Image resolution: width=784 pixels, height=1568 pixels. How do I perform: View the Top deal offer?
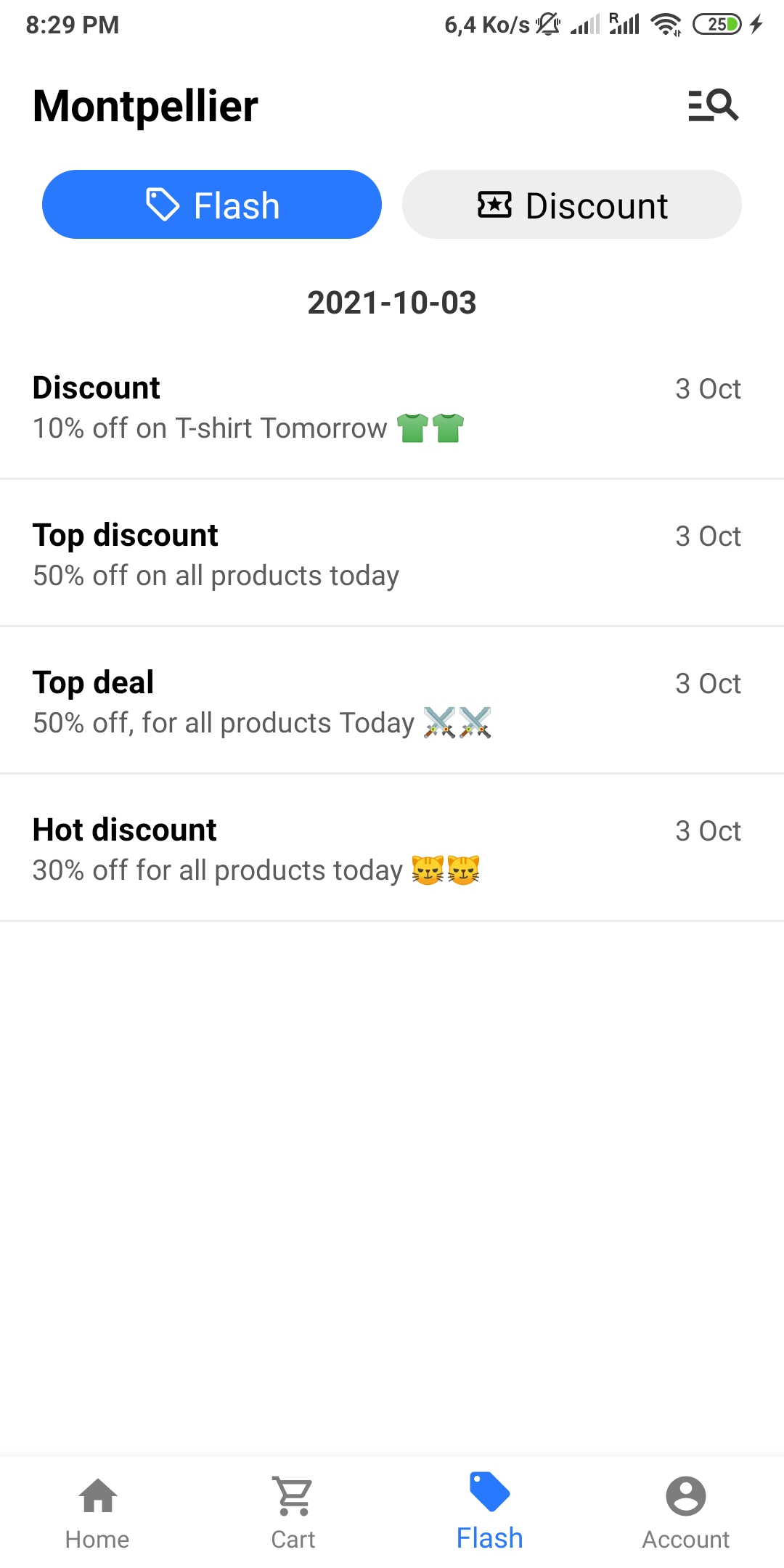[392, 701]
